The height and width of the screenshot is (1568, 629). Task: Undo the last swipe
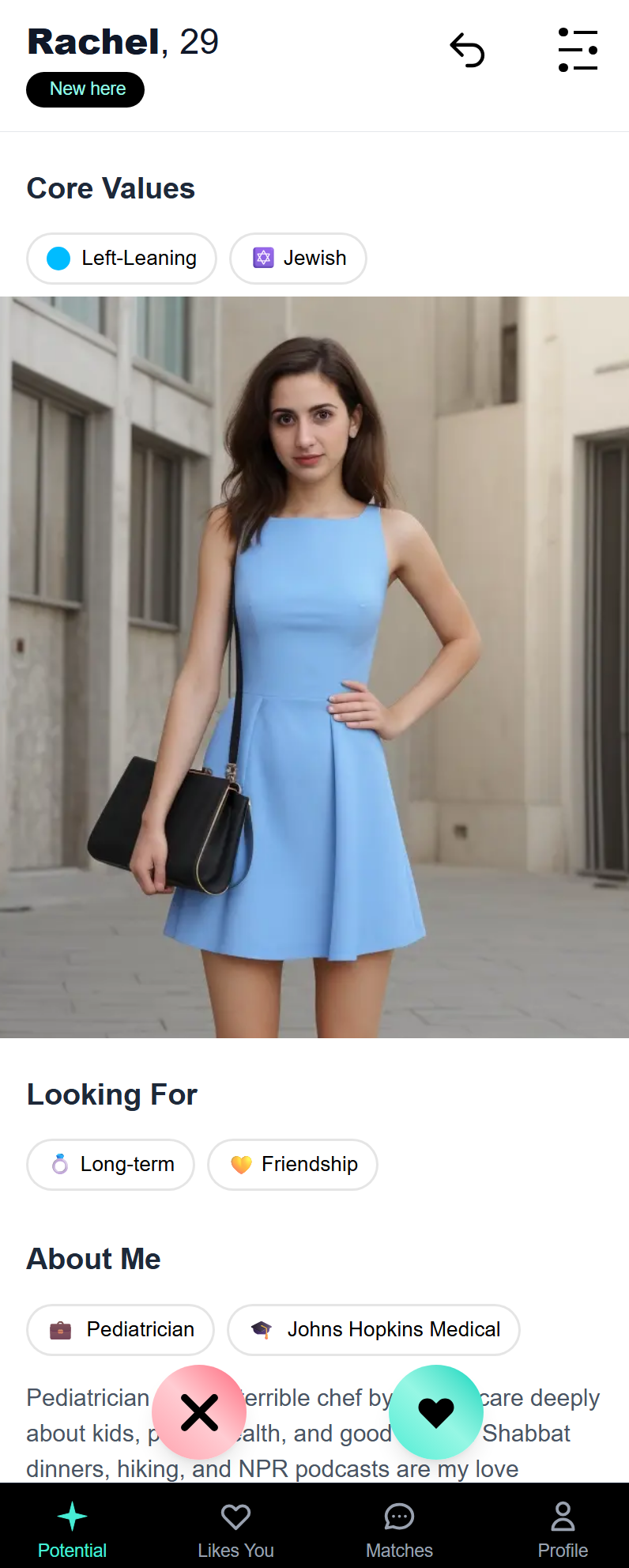pyautogui.click(x=467, y=51)
